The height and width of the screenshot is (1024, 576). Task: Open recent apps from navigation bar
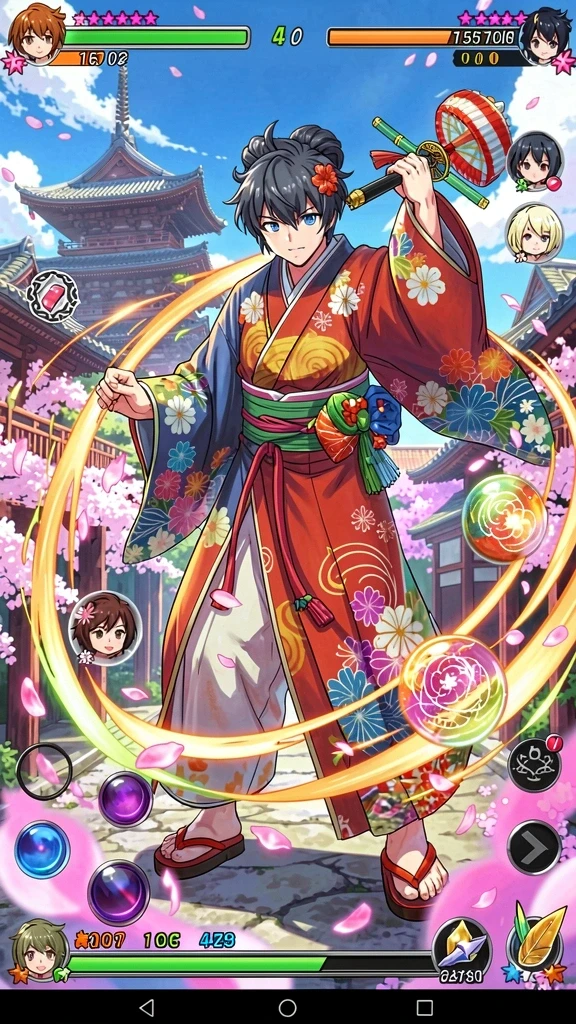424,1007
